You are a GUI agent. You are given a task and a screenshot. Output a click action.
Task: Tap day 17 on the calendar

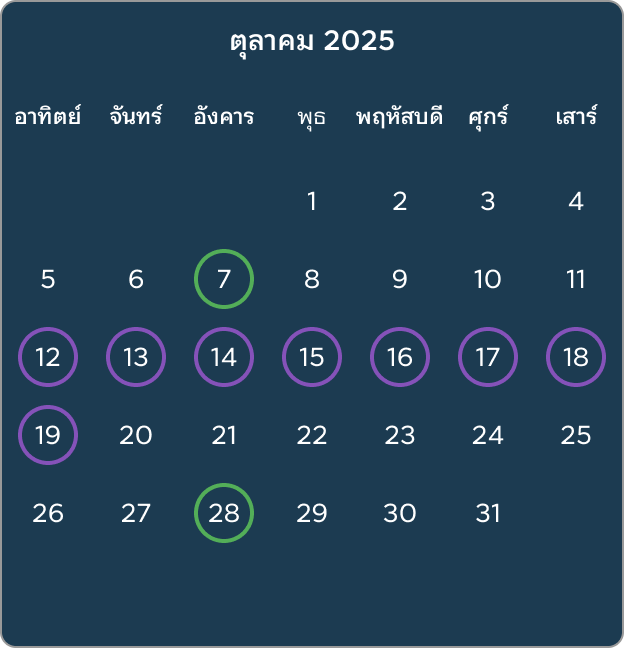[x=488, y=357]
